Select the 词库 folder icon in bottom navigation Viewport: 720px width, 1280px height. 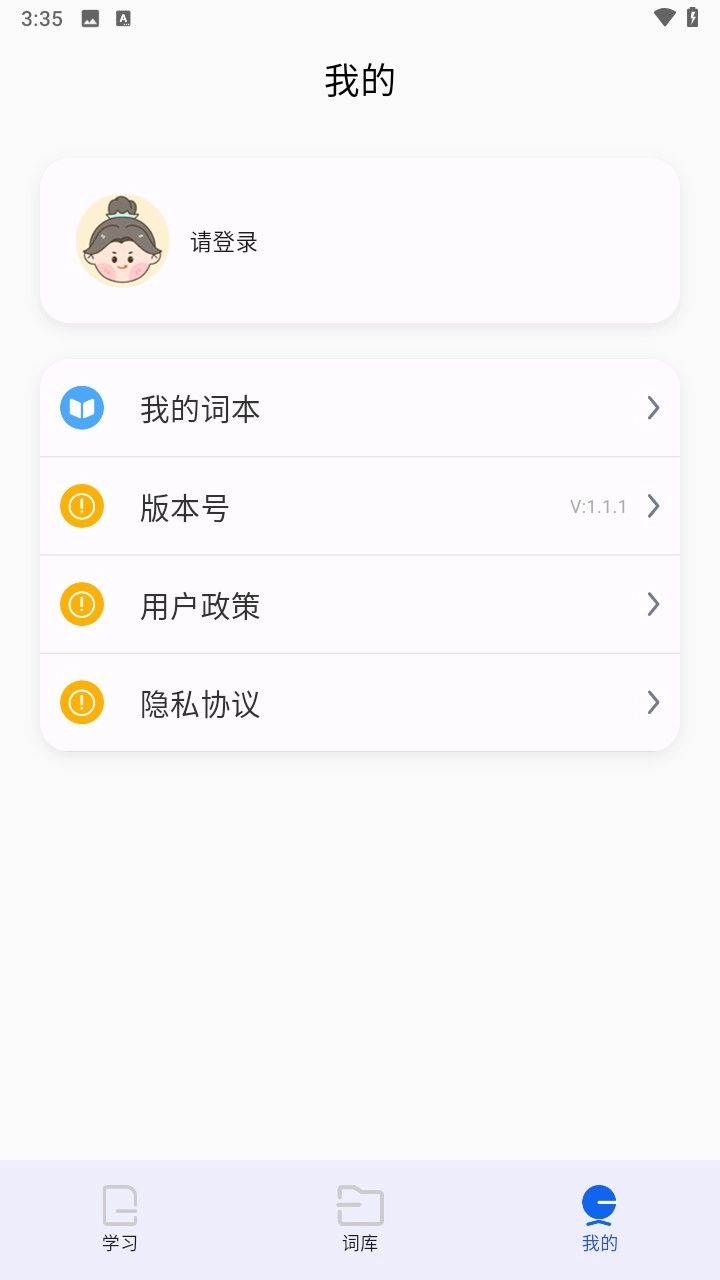point(360,1205)
